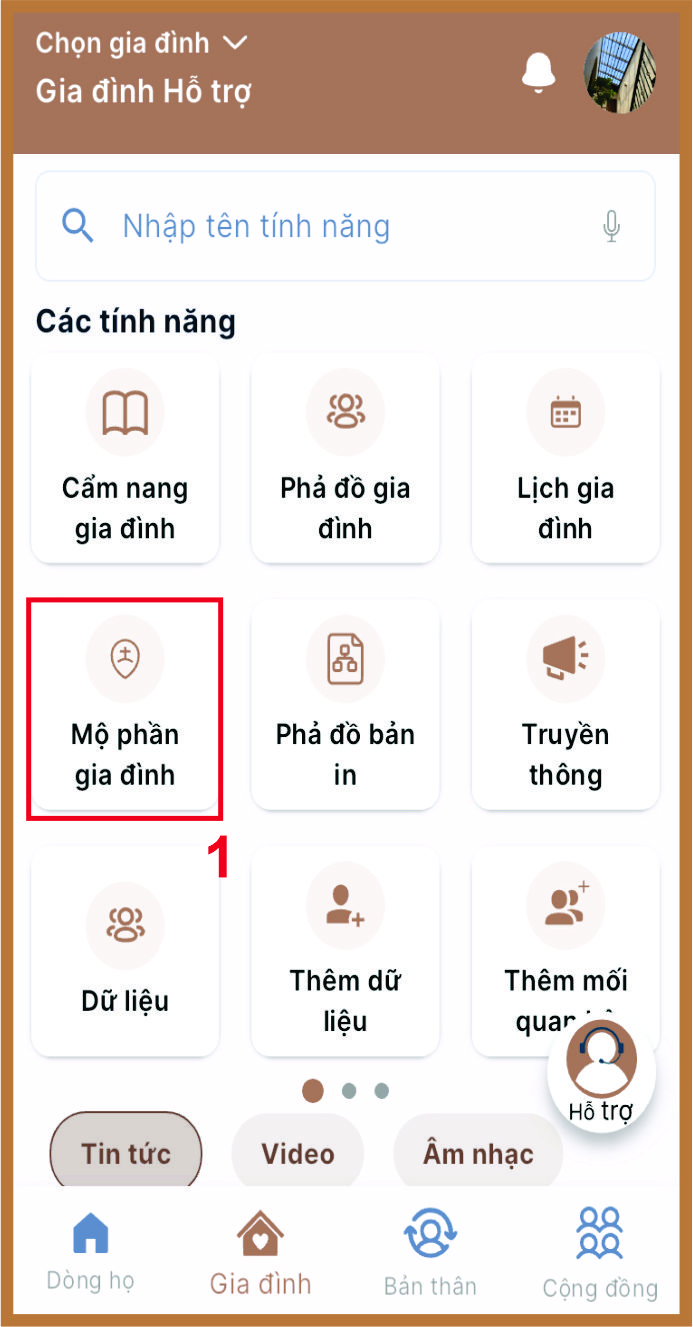Switch to the Cộng đồng tab
This screenshot has height=1327, width=693.
click(600, 1250)
